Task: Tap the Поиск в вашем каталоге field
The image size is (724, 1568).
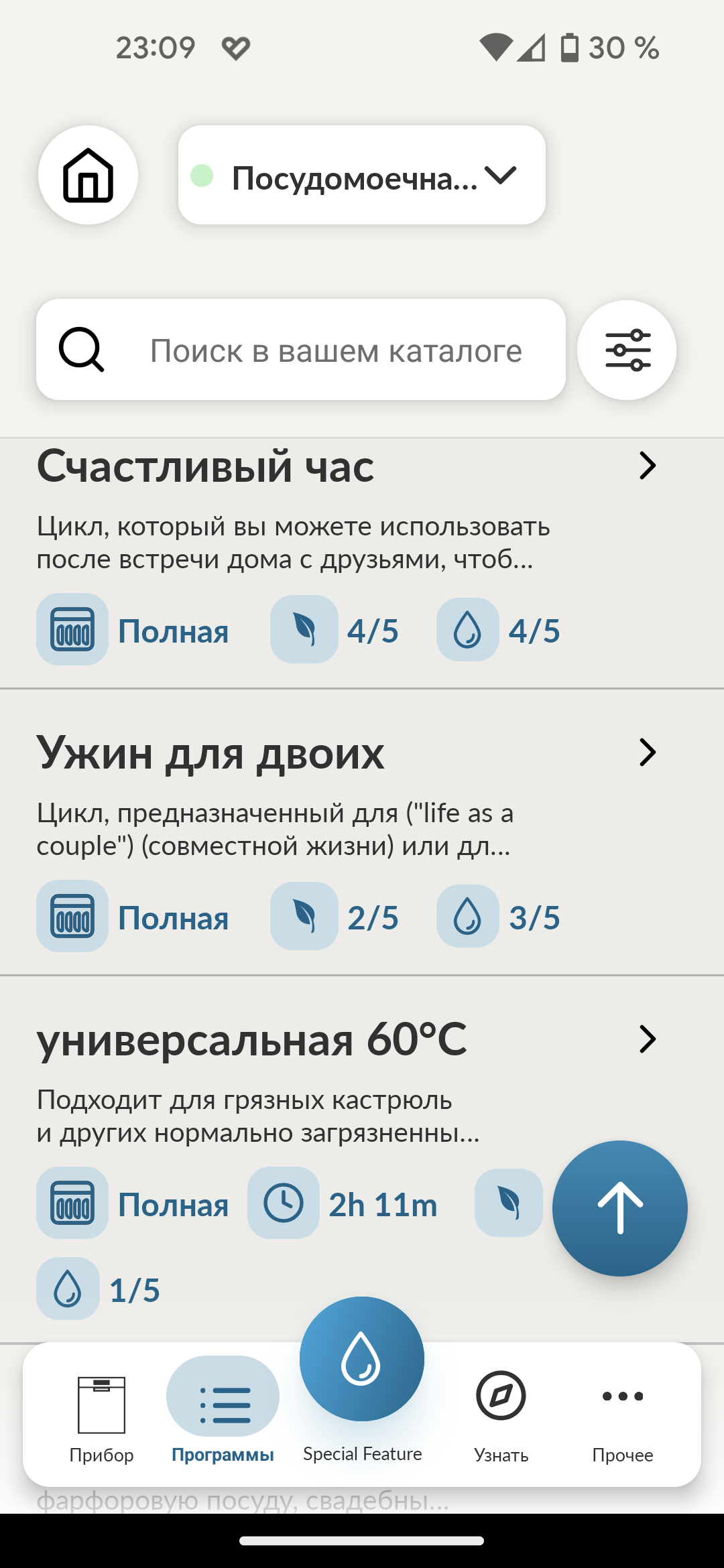Action: point(335,350)
